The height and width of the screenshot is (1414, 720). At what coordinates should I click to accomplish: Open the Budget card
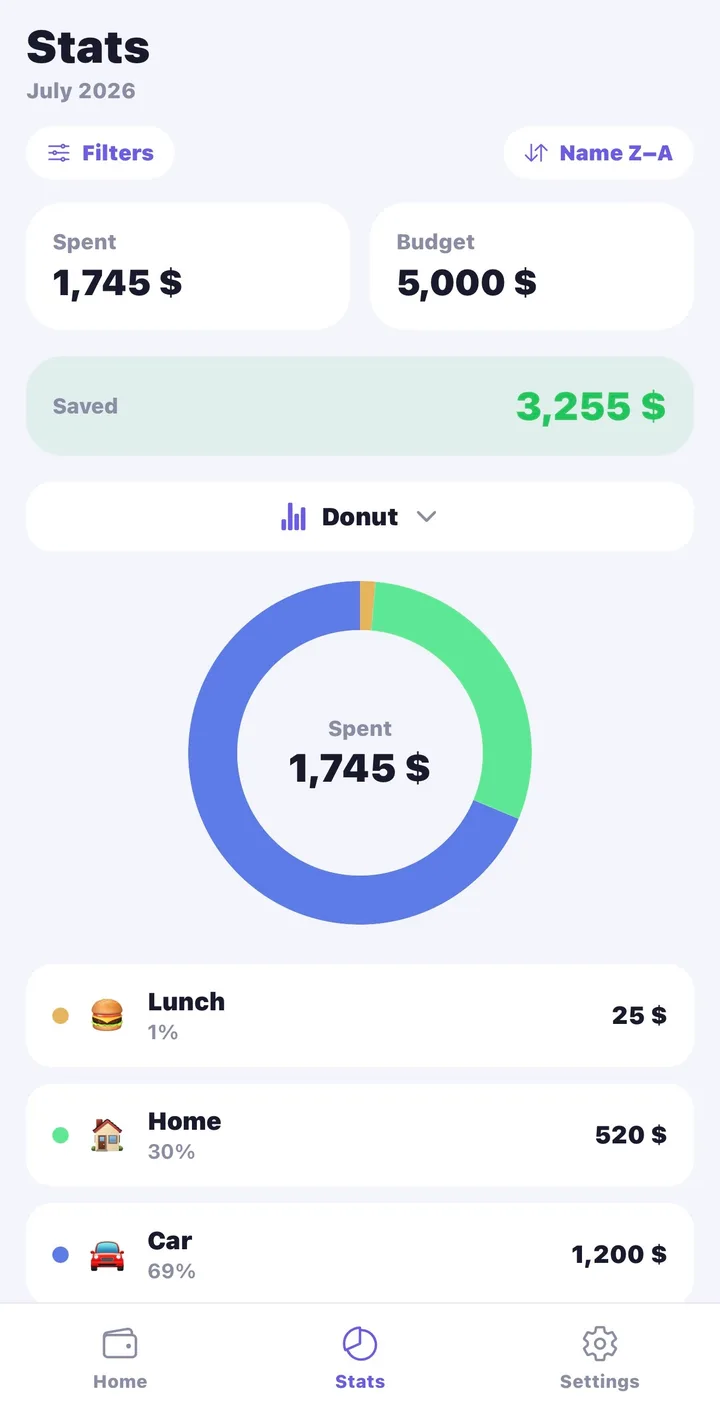[532, 266]
